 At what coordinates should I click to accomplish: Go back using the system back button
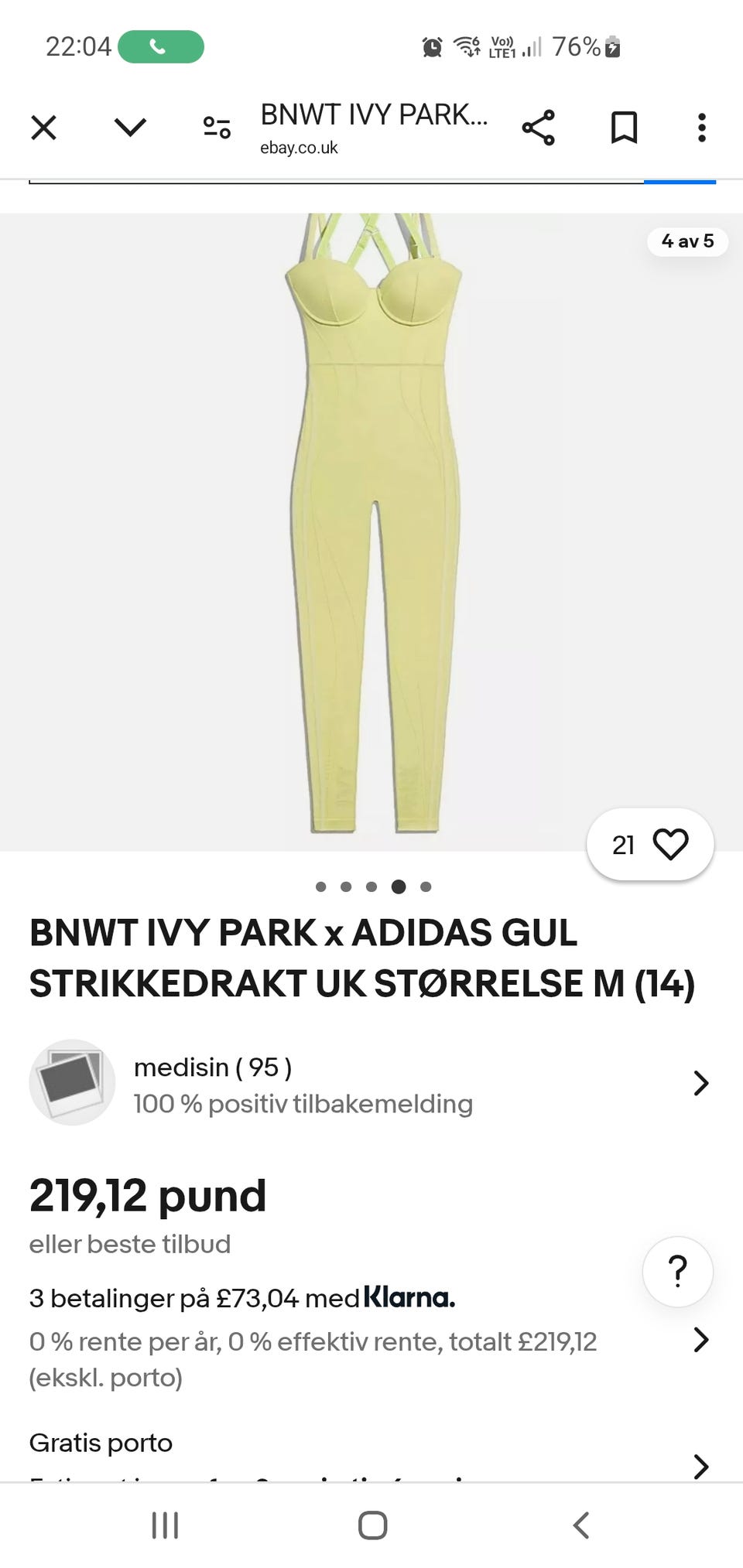(x=581, y=1525)
